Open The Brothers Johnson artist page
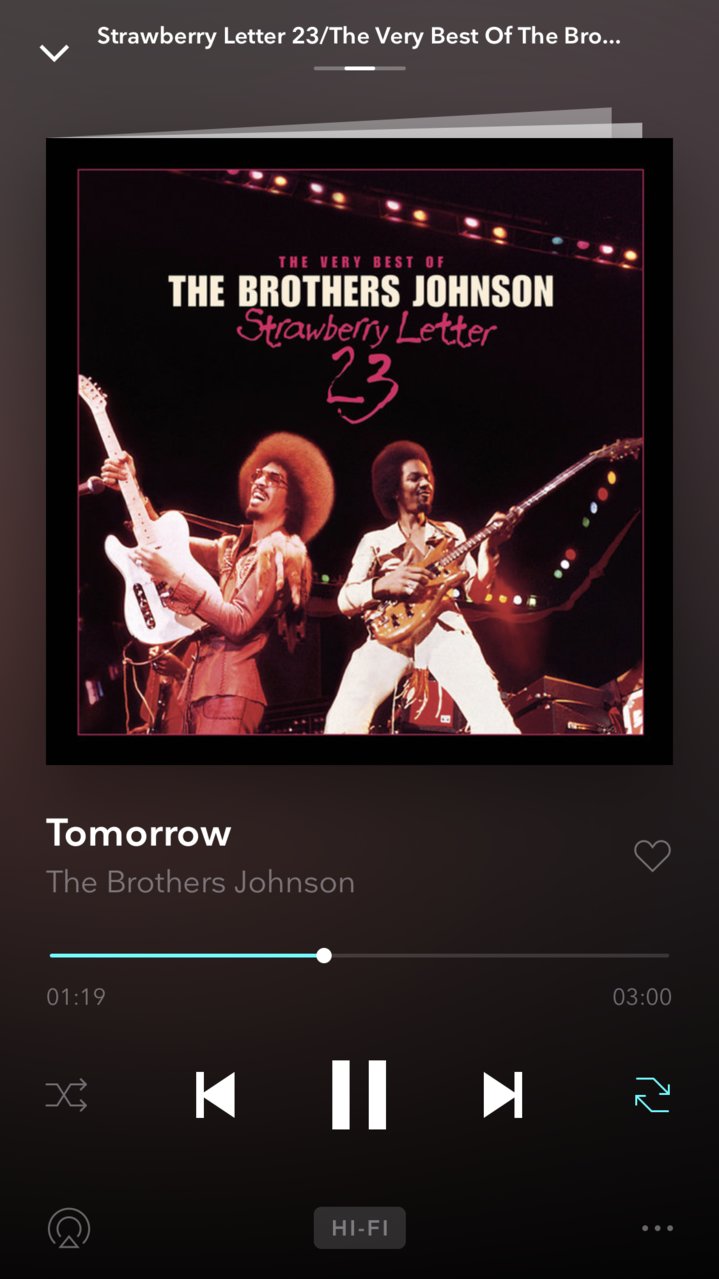Image resolution: width=719 pixels, height=1279 pixels. (200, 882)
